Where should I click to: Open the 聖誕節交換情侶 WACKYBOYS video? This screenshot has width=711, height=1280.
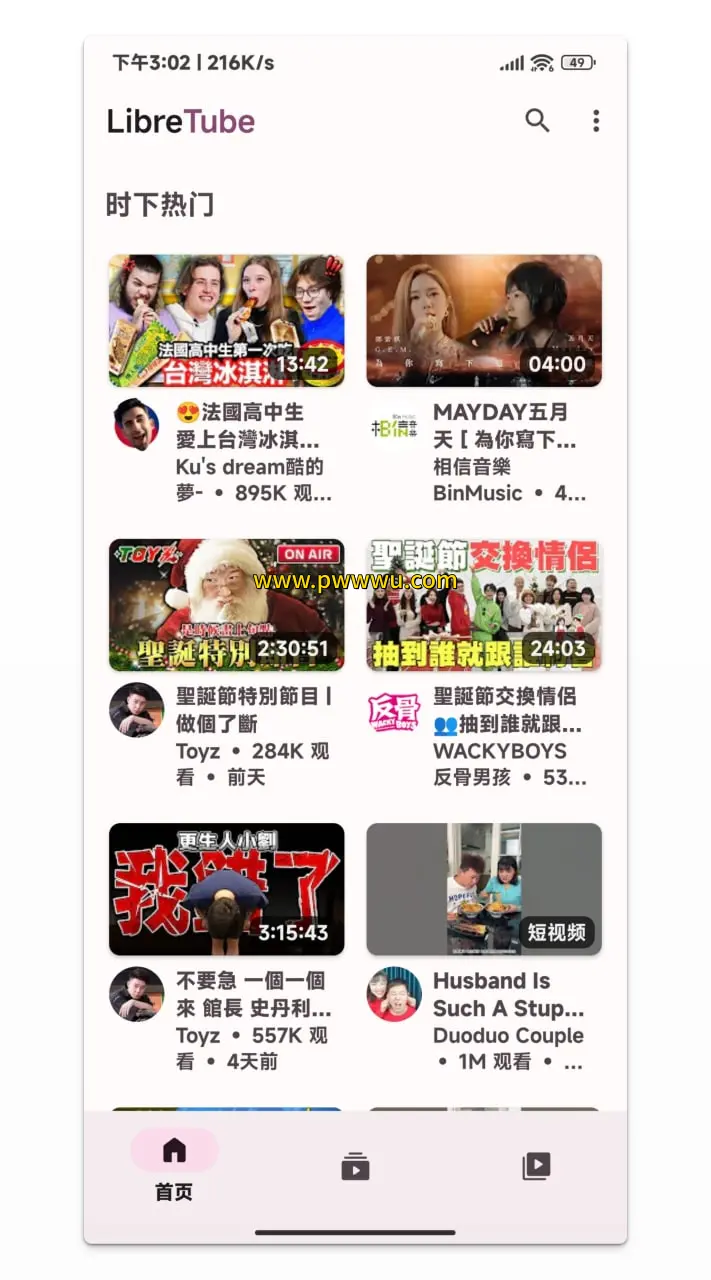(x=484, y=604)
